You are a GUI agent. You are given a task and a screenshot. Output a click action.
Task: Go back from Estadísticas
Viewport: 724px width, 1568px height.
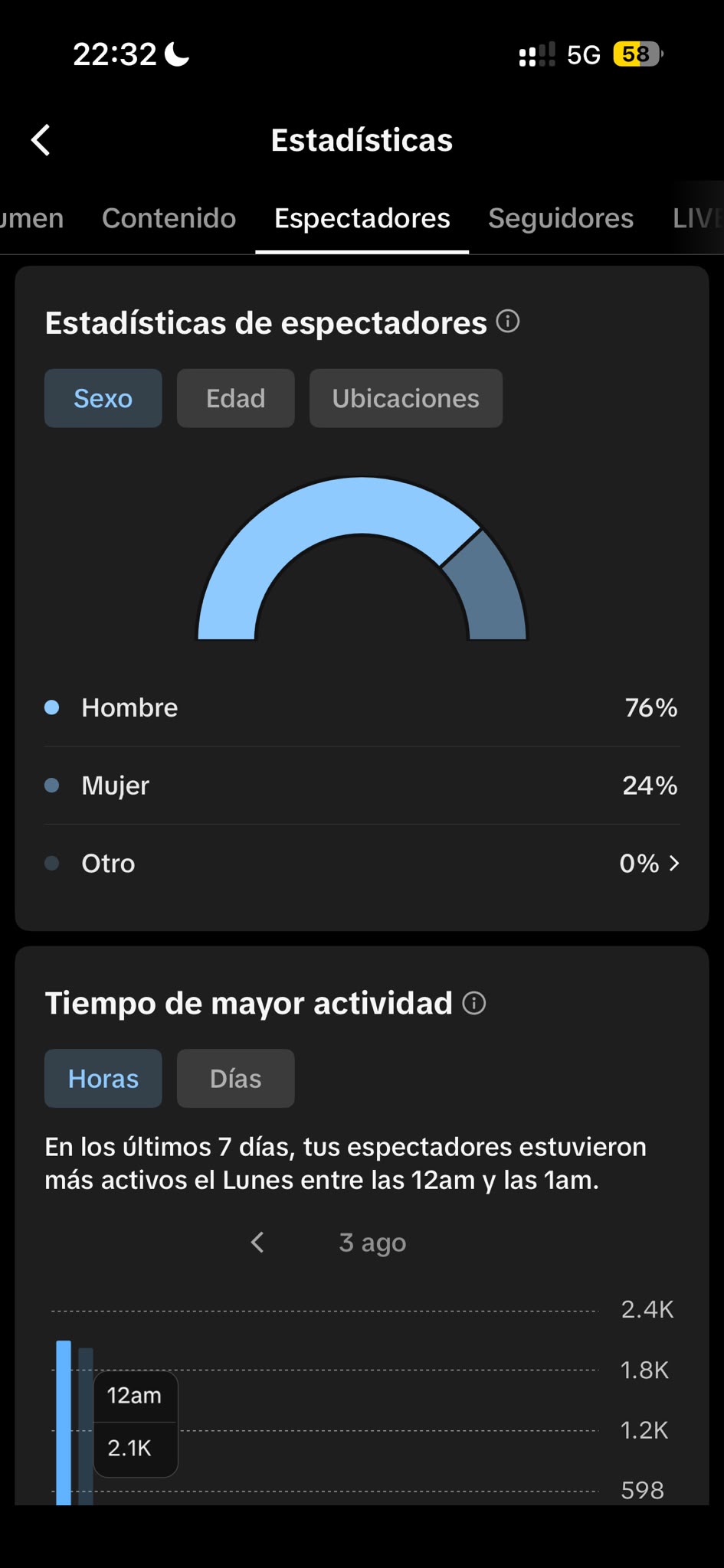[41, 140]
